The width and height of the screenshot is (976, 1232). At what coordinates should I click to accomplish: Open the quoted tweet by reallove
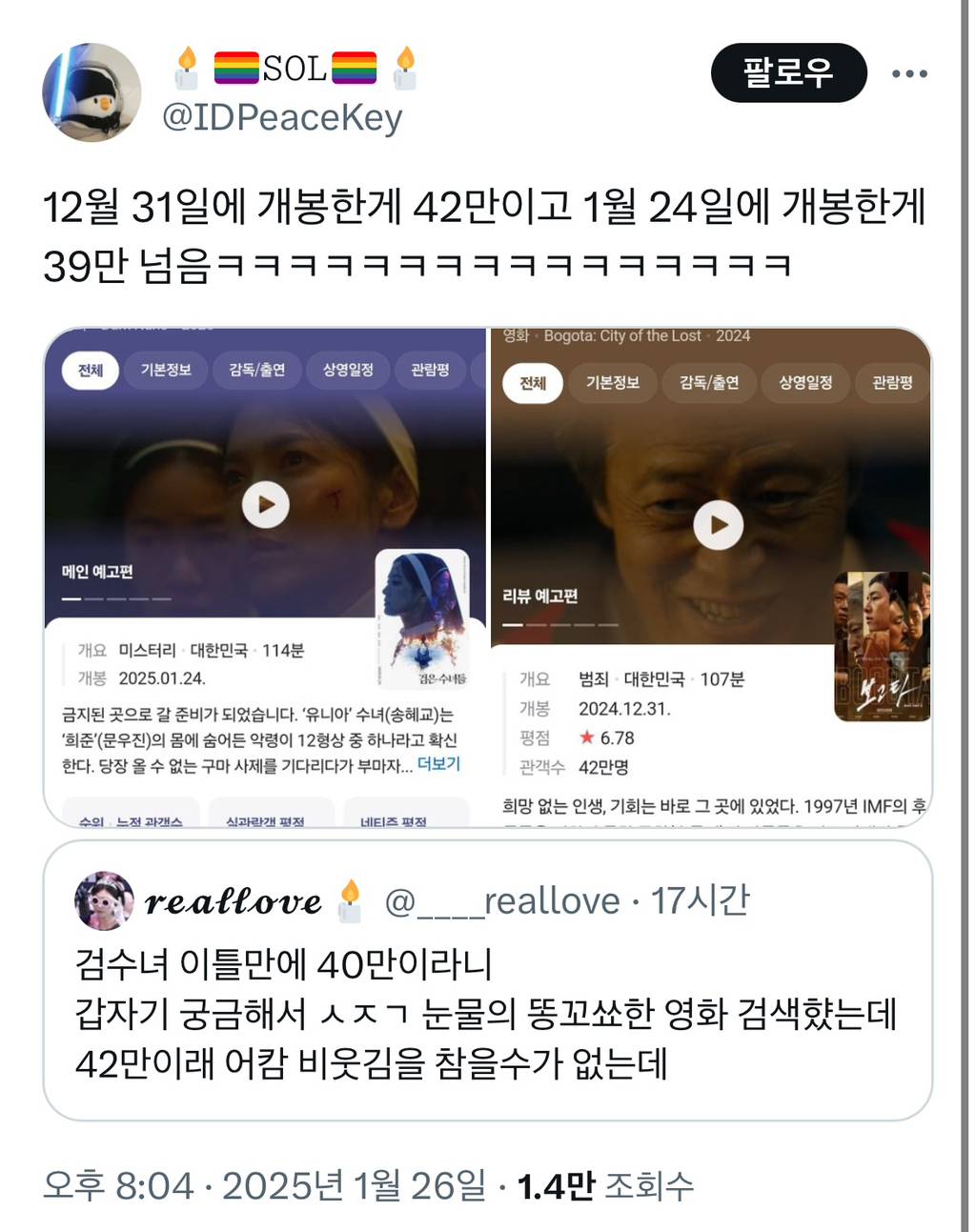487,1013
